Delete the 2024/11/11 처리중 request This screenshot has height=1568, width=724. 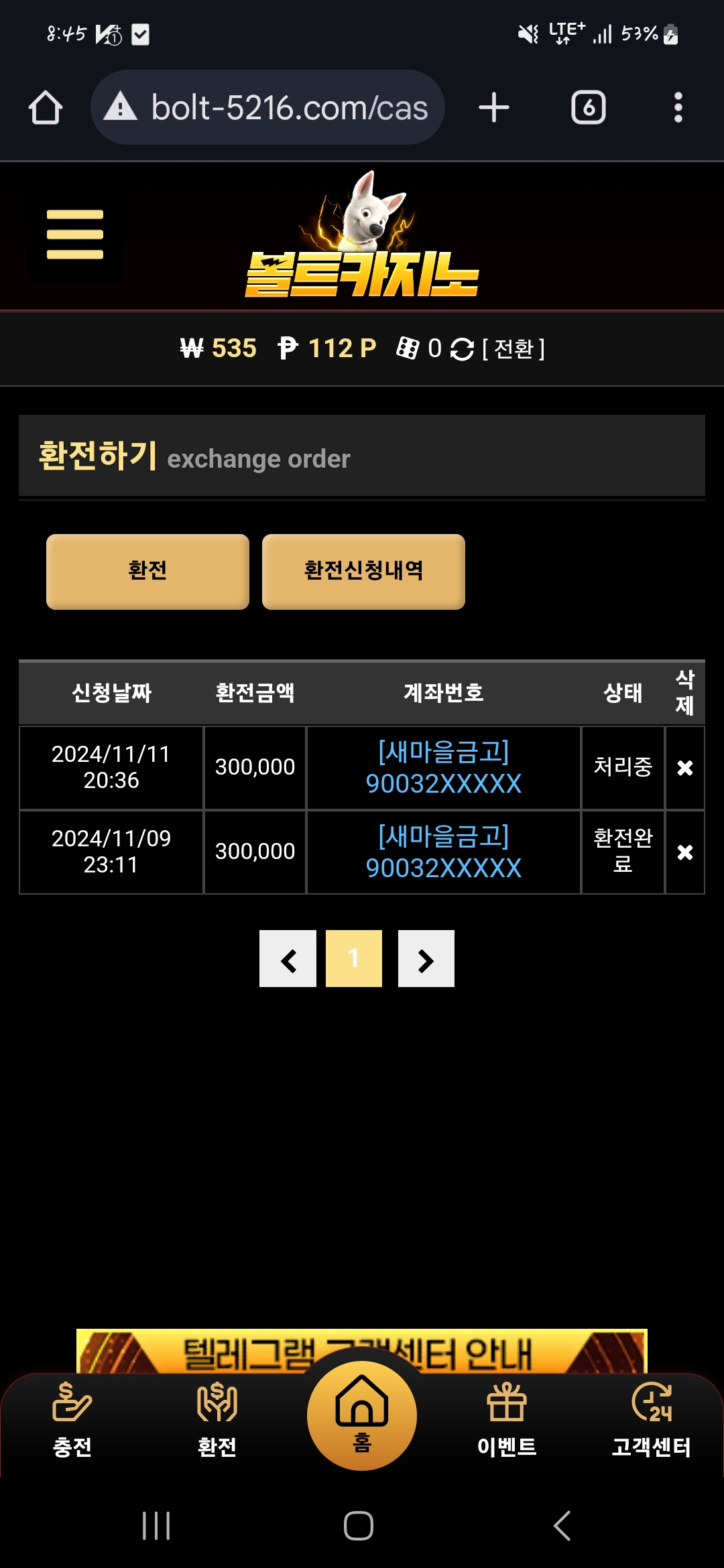coord(684,768)
